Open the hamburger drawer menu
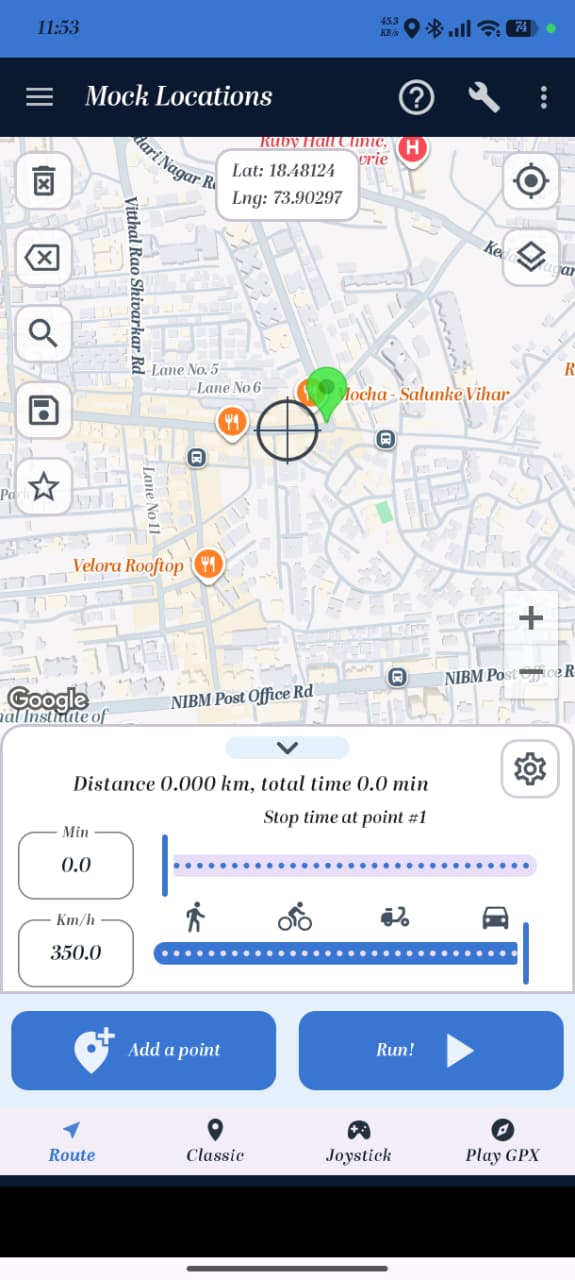575x1280 pixels. click(x=39, y=97)
